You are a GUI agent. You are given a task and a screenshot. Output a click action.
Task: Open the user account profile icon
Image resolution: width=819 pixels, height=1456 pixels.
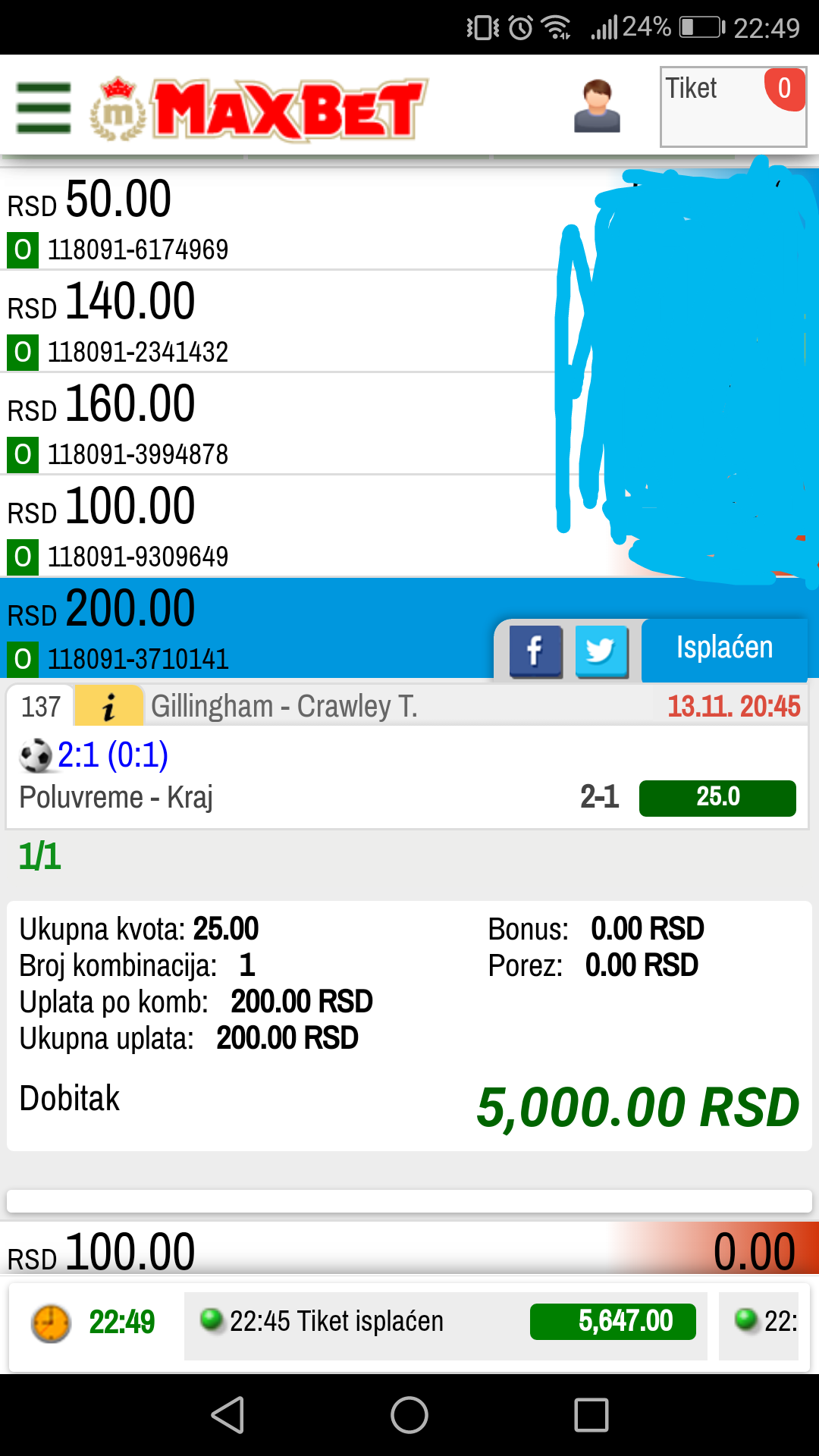598,106
